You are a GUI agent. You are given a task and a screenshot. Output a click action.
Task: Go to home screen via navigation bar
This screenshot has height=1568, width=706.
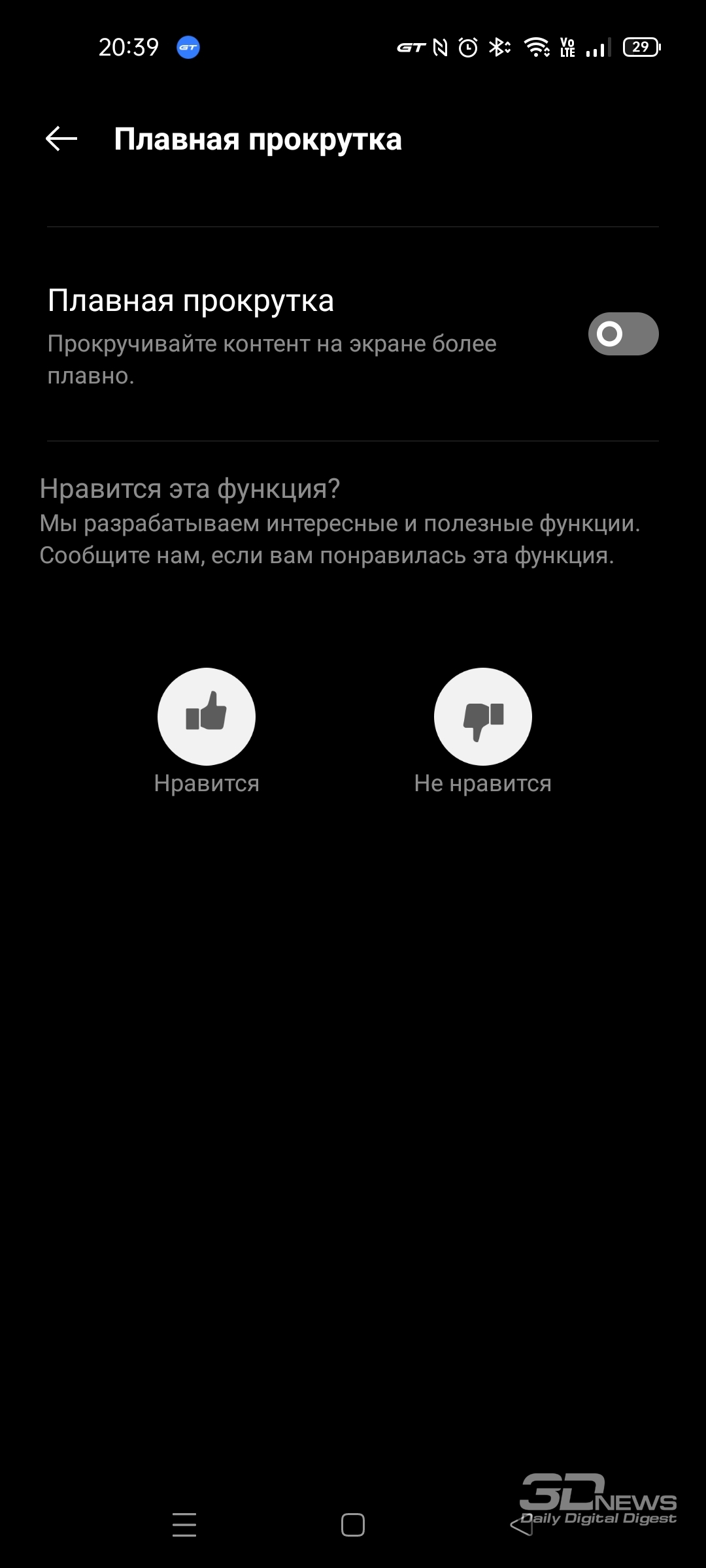click(353, 1525)
